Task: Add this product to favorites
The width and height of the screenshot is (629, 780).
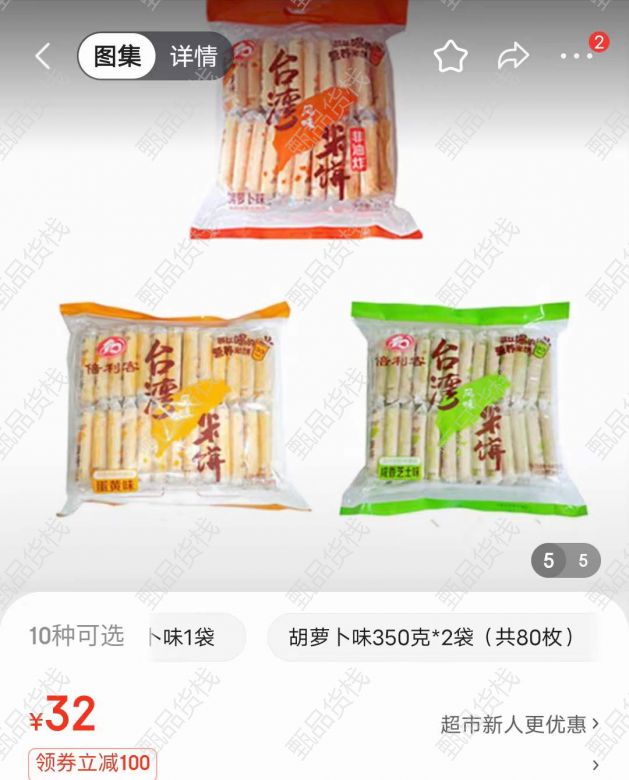Action: tap(450, 57)
